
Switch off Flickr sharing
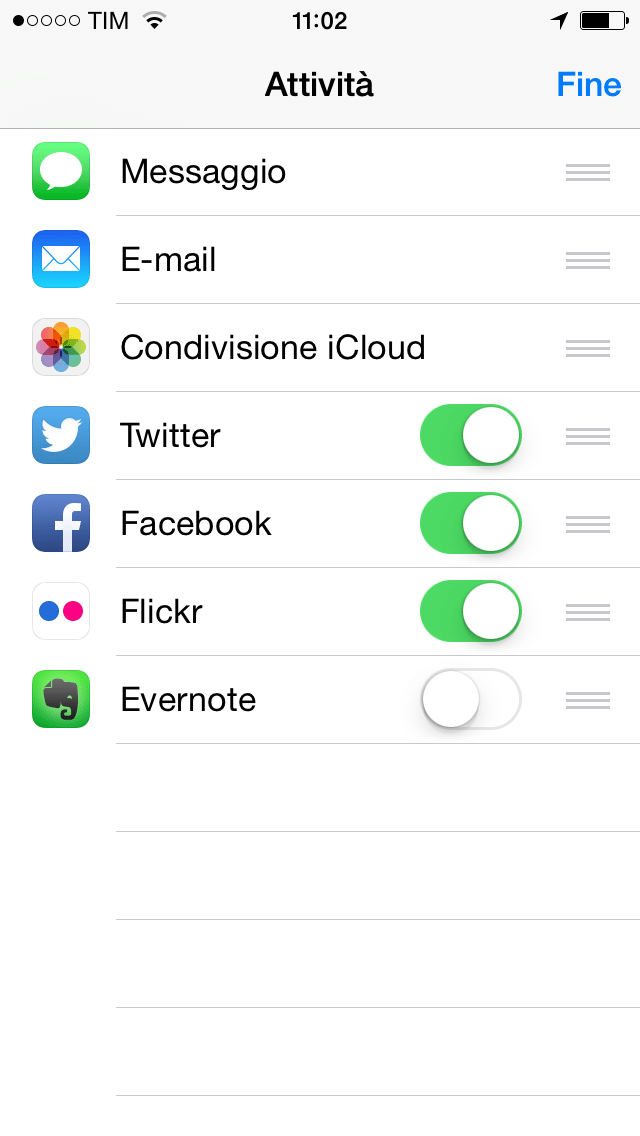point(471,612)
